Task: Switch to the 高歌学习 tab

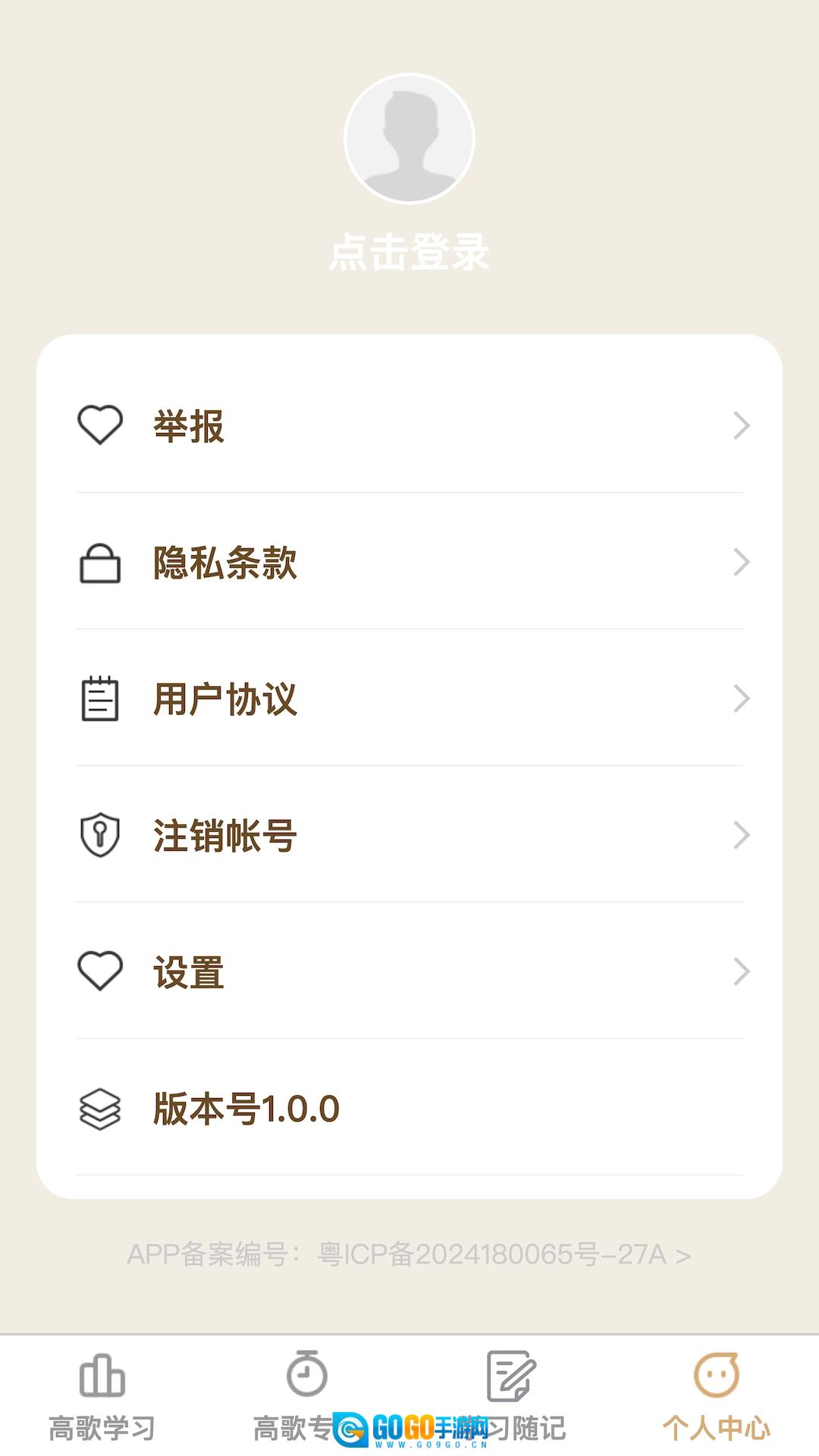Action: click(102, 1397)
